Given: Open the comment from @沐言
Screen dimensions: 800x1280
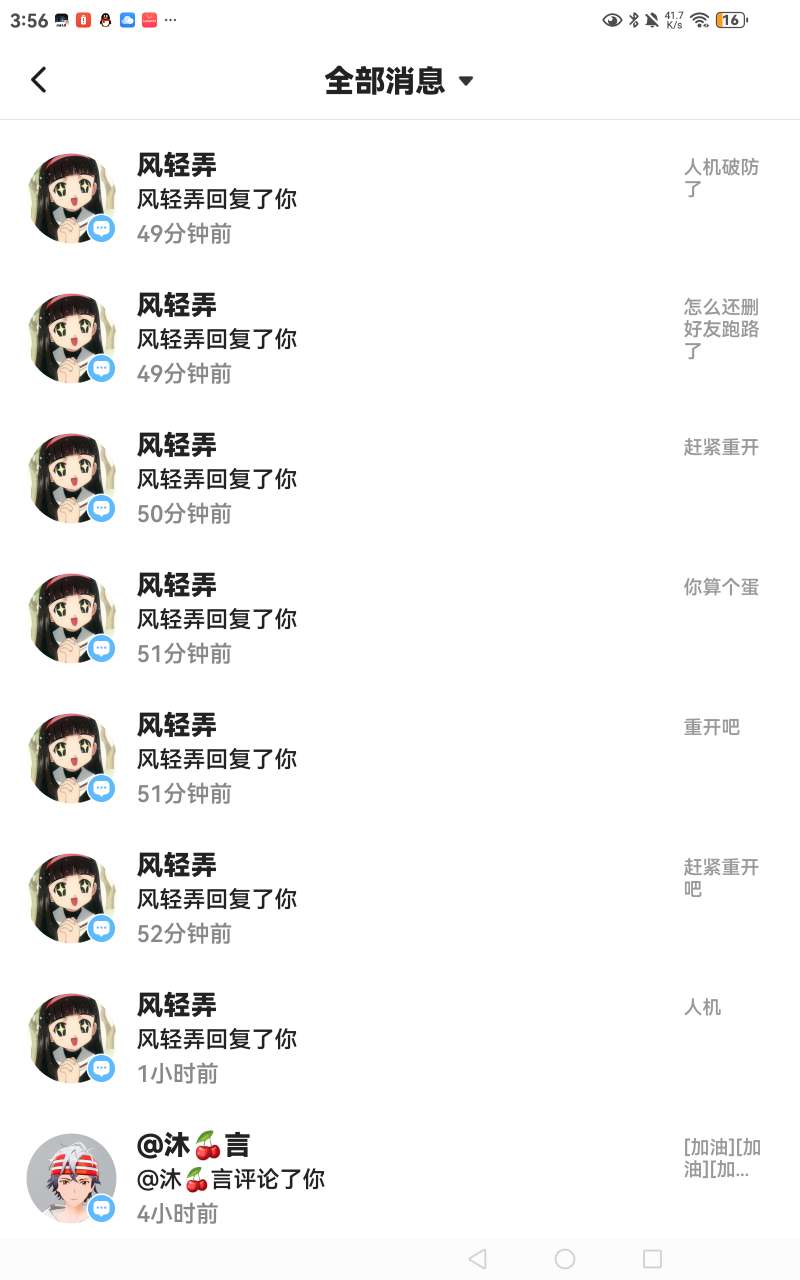Looking at the screenshot, I should click(x=400, y=1175).
